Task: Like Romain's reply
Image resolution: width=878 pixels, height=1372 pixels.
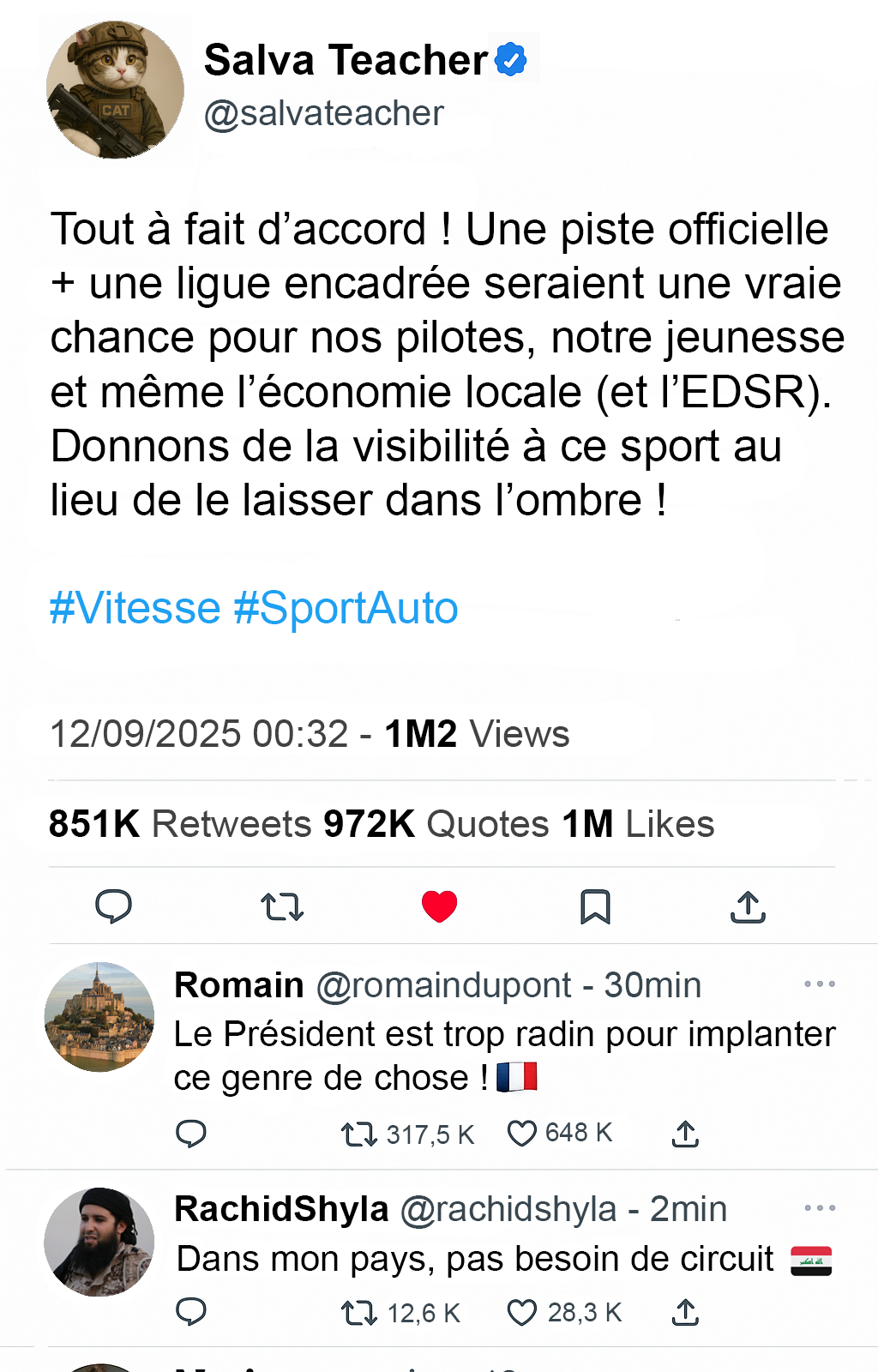Action: coord(521,1134)
